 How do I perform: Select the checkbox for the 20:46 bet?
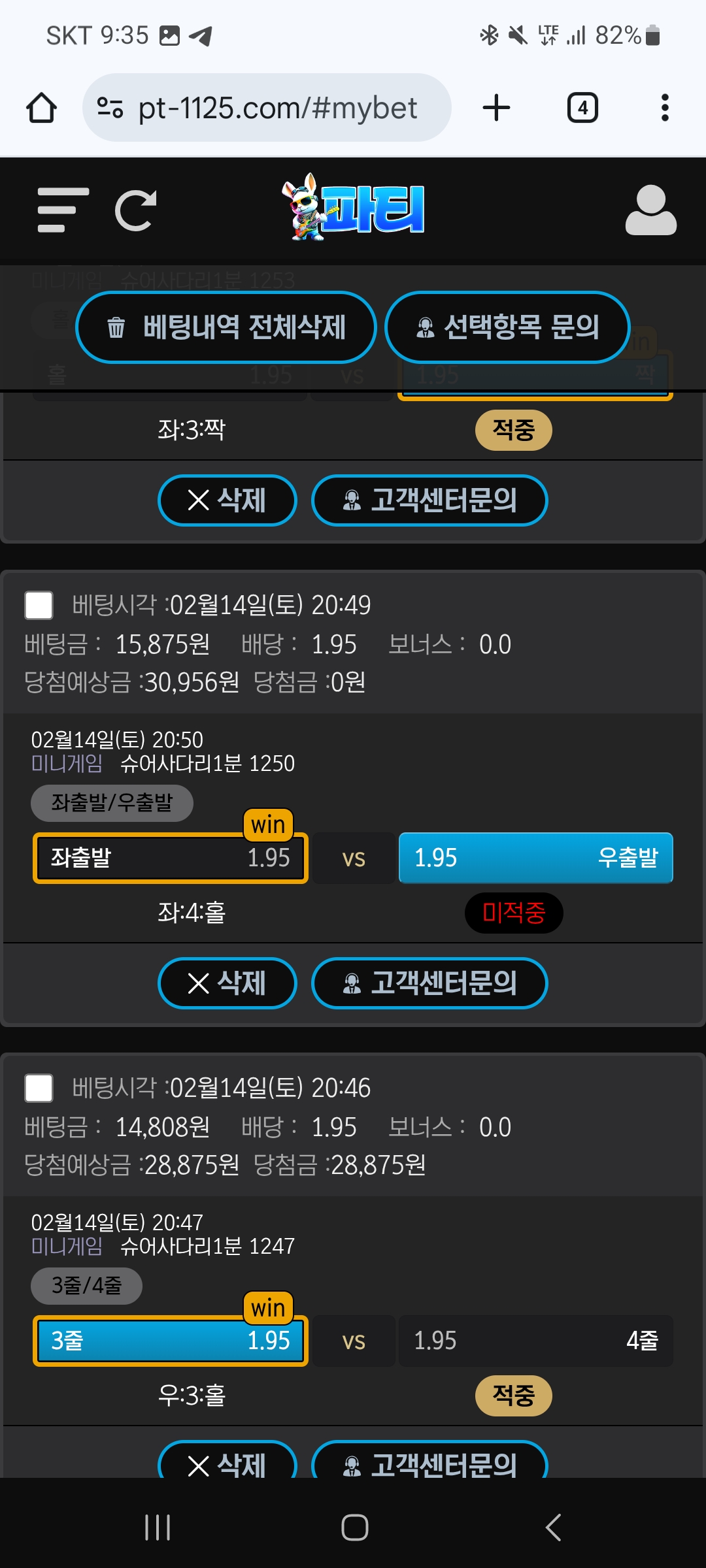click(x=39, y=1088)
